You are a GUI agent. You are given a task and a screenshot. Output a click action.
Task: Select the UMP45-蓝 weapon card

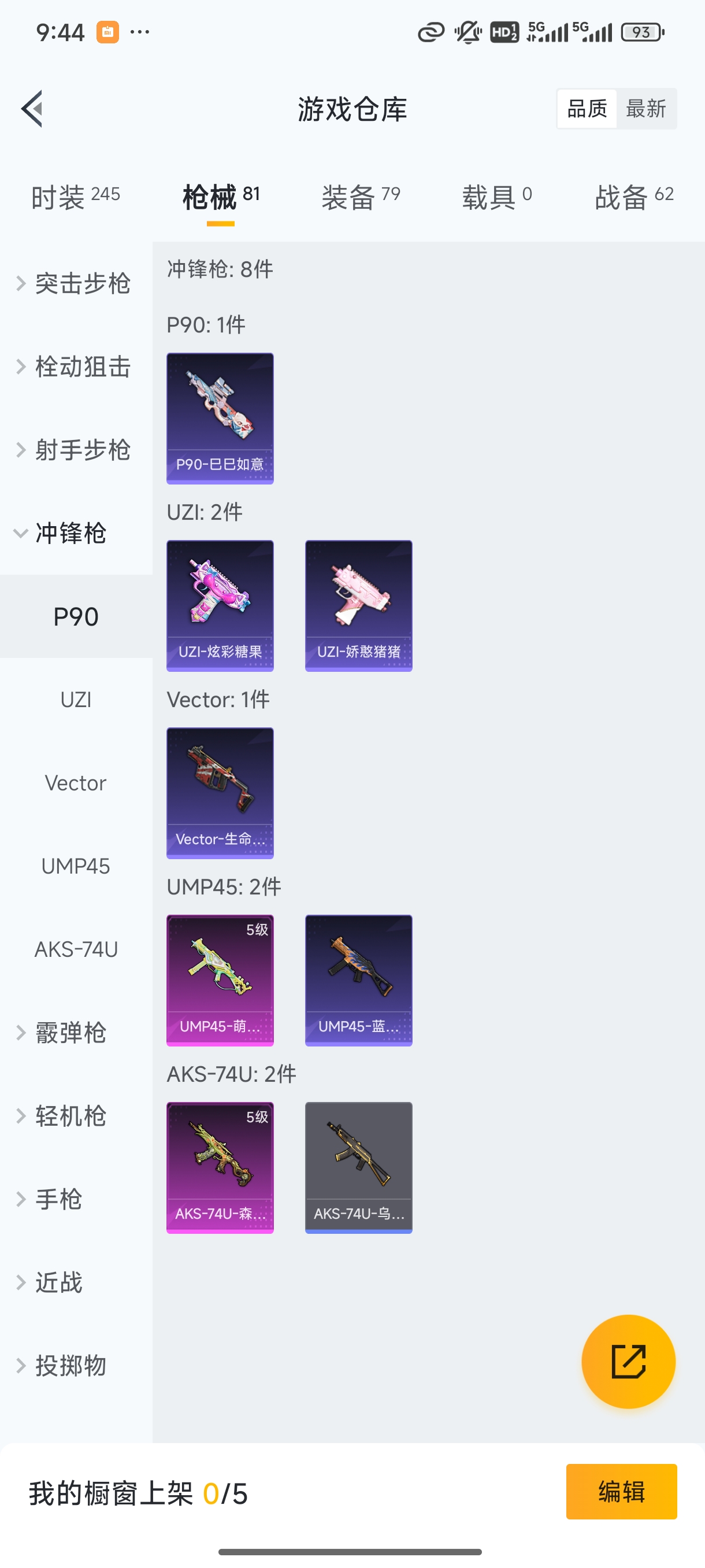tap(358, 980)
